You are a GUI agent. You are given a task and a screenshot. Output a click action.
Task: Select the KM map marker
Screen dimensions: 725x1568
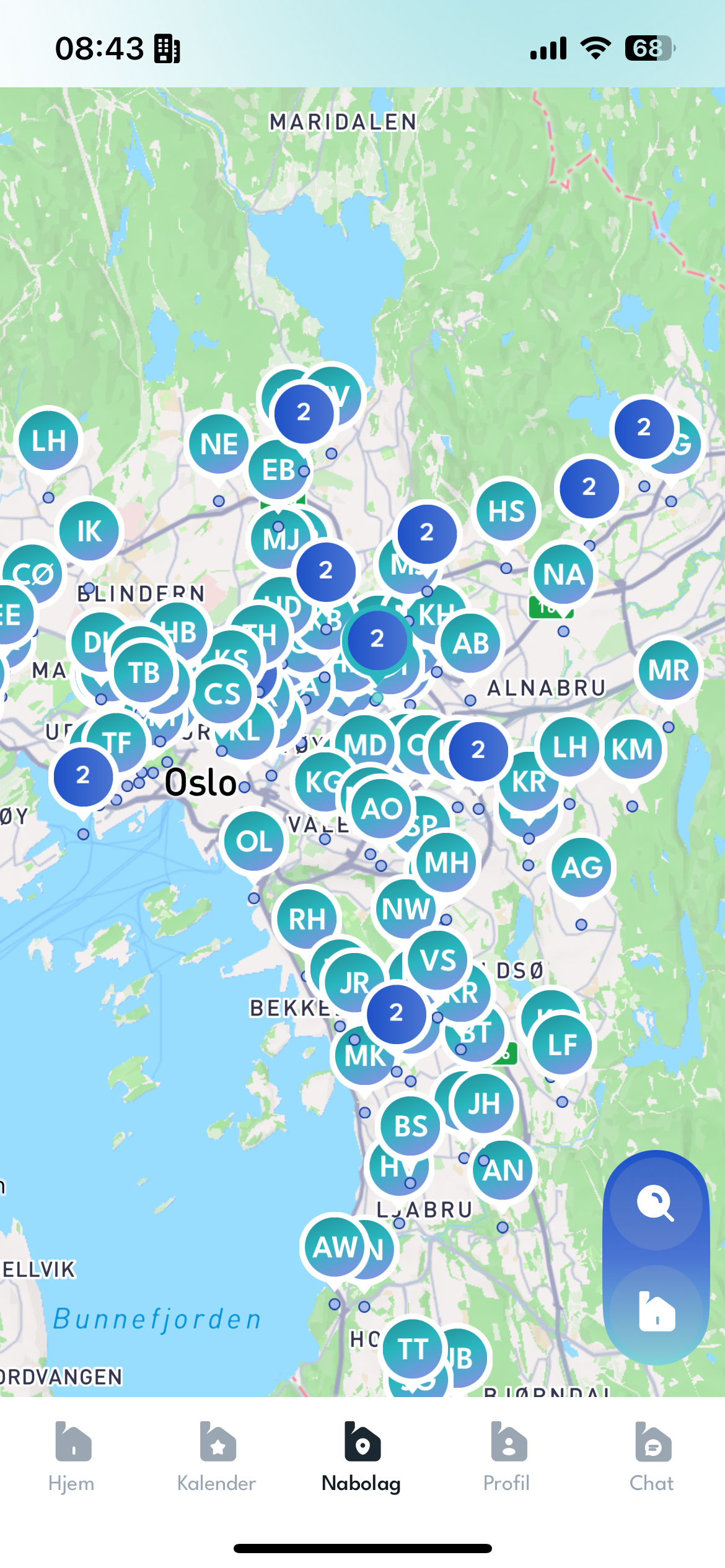pos(632,749)
